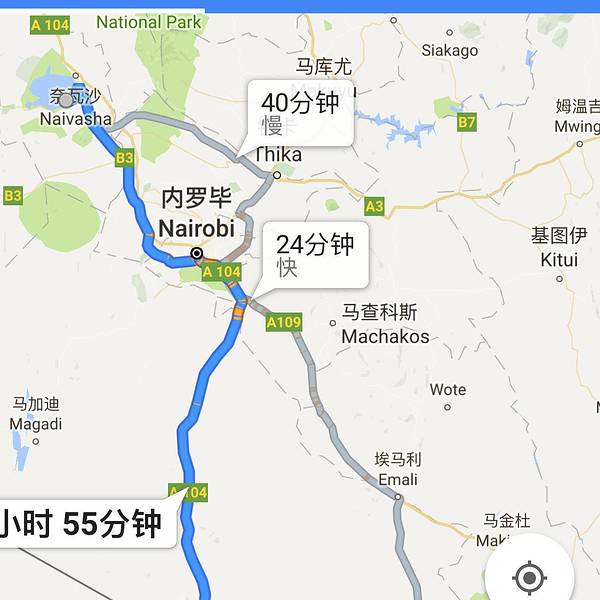Image resolution: width=600 pixels, height=600 pixels.
Task: Center map on my location
Action: (528, 576)
